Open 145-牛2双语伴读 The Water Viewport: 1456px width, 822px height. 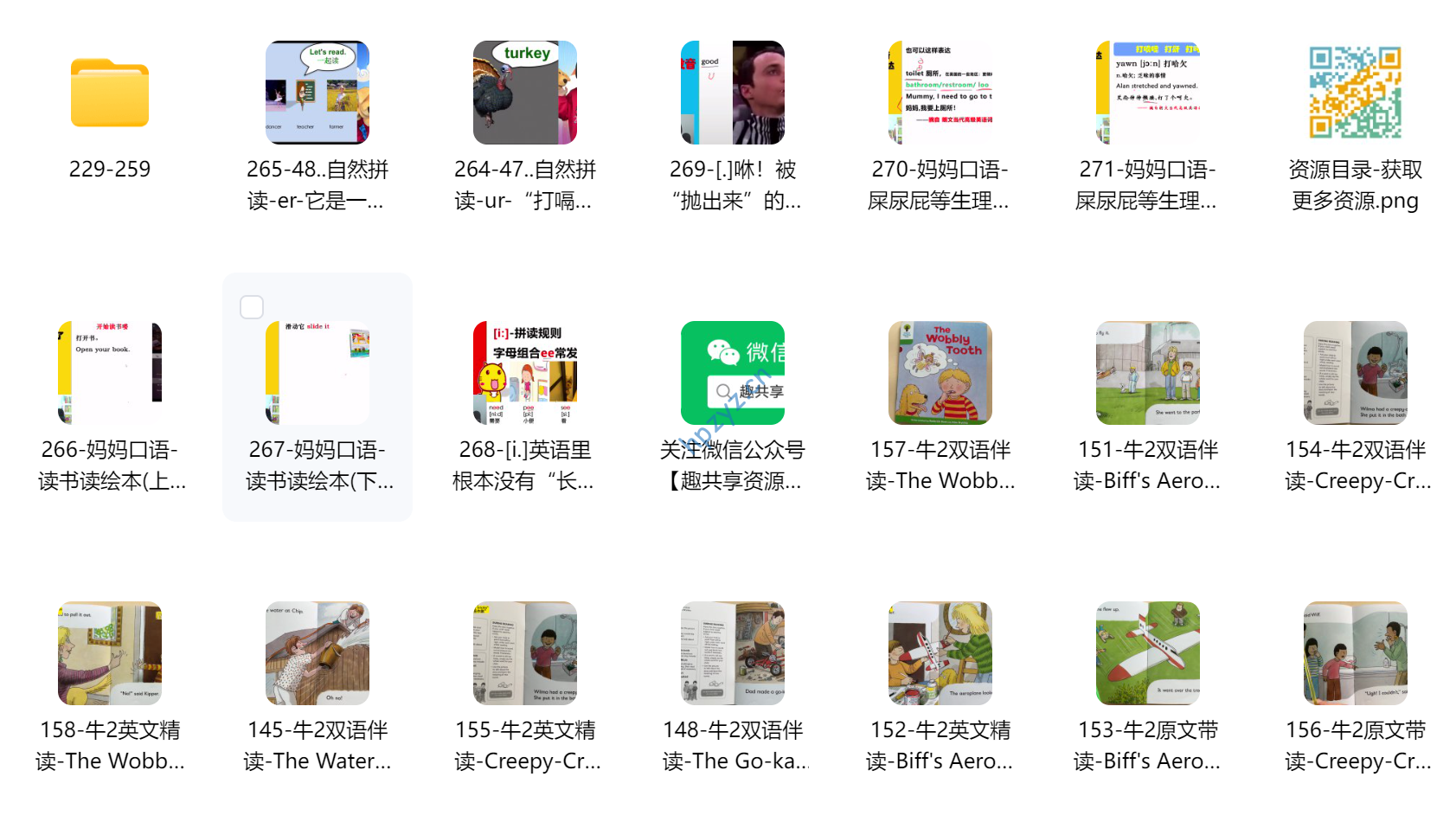pyautogui.click(x=317, y=653)
